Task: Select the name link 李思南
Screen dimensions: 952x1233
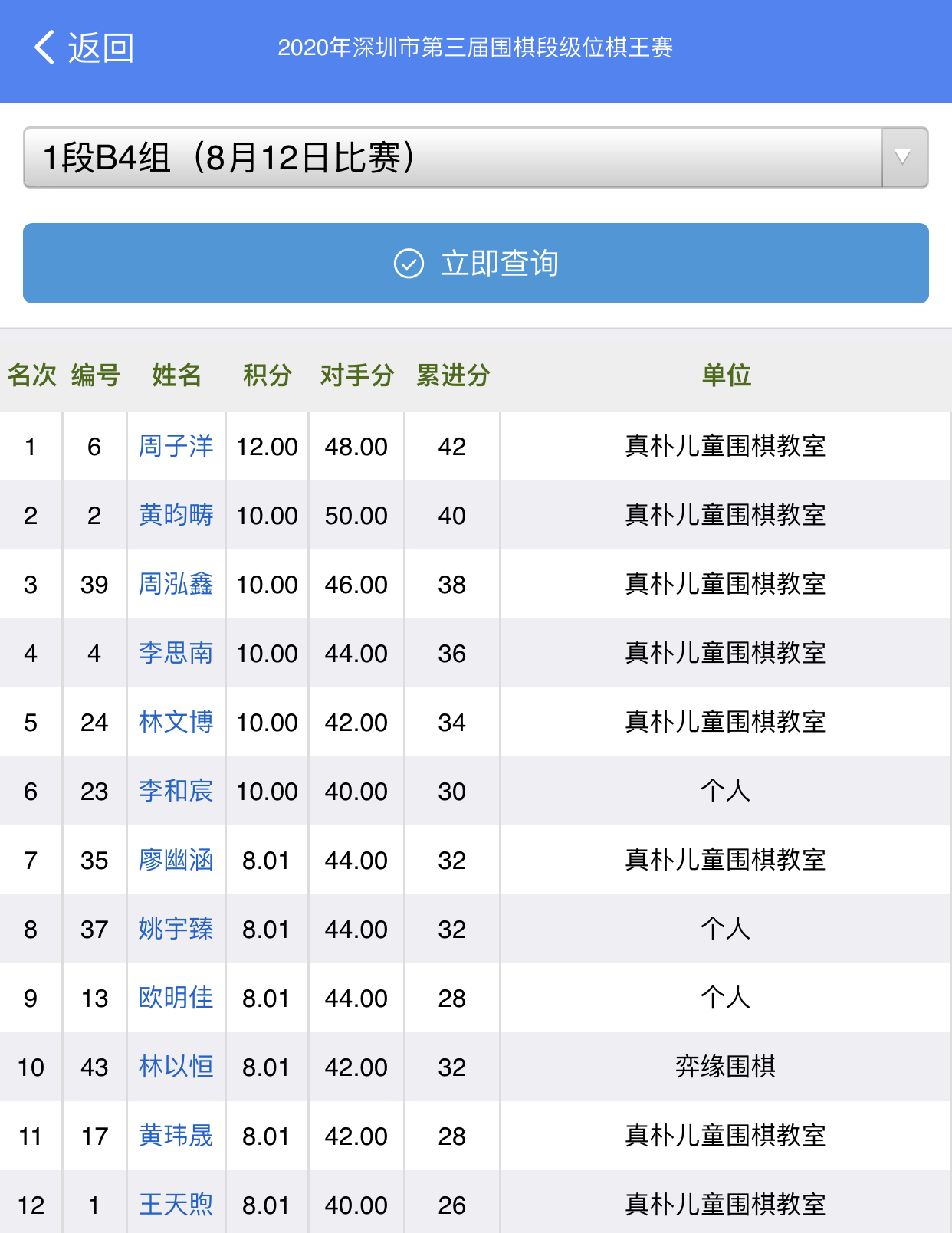Action: tap(176, 653)
